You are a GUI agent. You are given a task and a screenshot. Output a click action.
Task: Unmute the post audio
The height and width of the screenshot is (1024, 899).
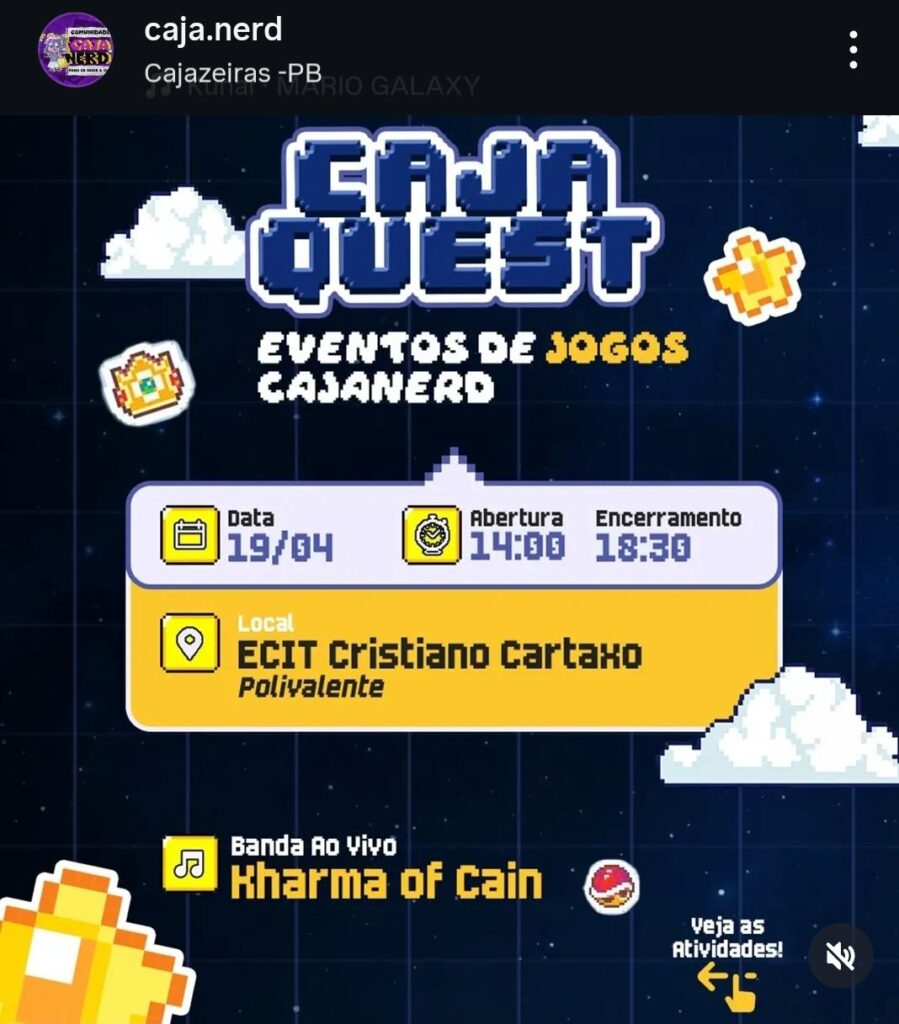coord(840,956)
